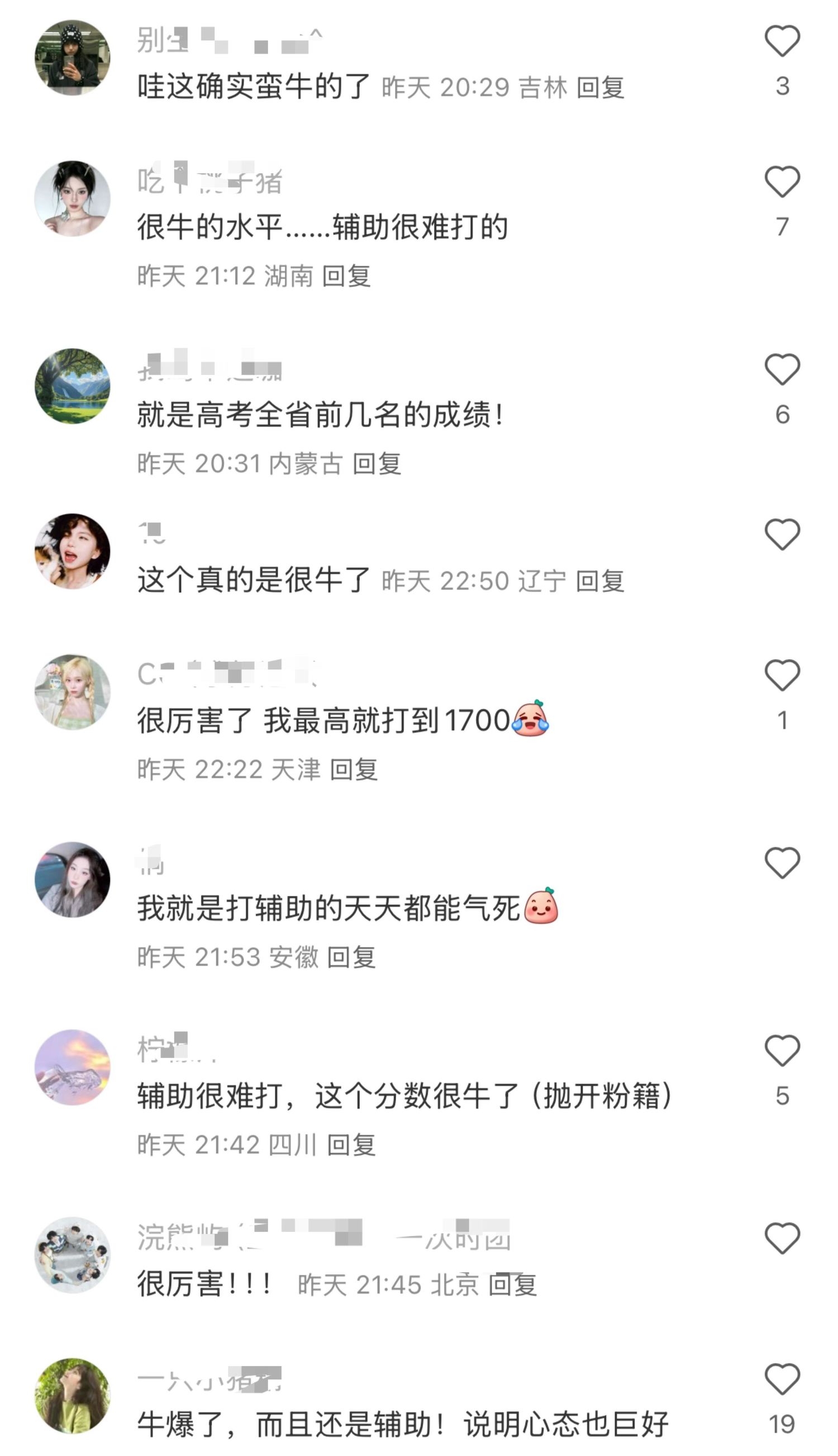Screen dimensions: 838x1456
Task: Reply to the 辽宁 comment at 22:50
Action: pyautogui.click(x=599, y=581)
